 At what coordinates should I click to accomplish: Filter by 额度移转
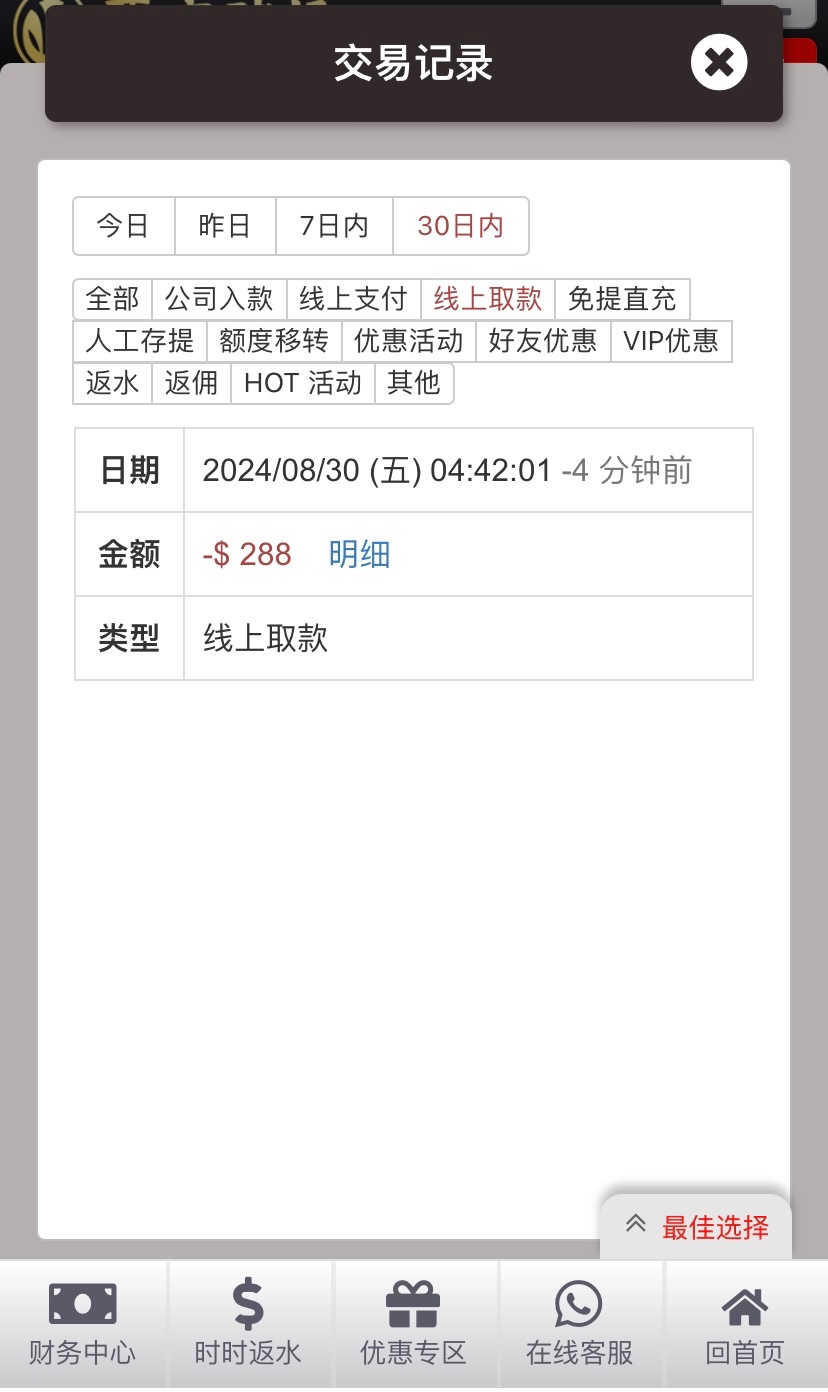[x=274, y=341]
